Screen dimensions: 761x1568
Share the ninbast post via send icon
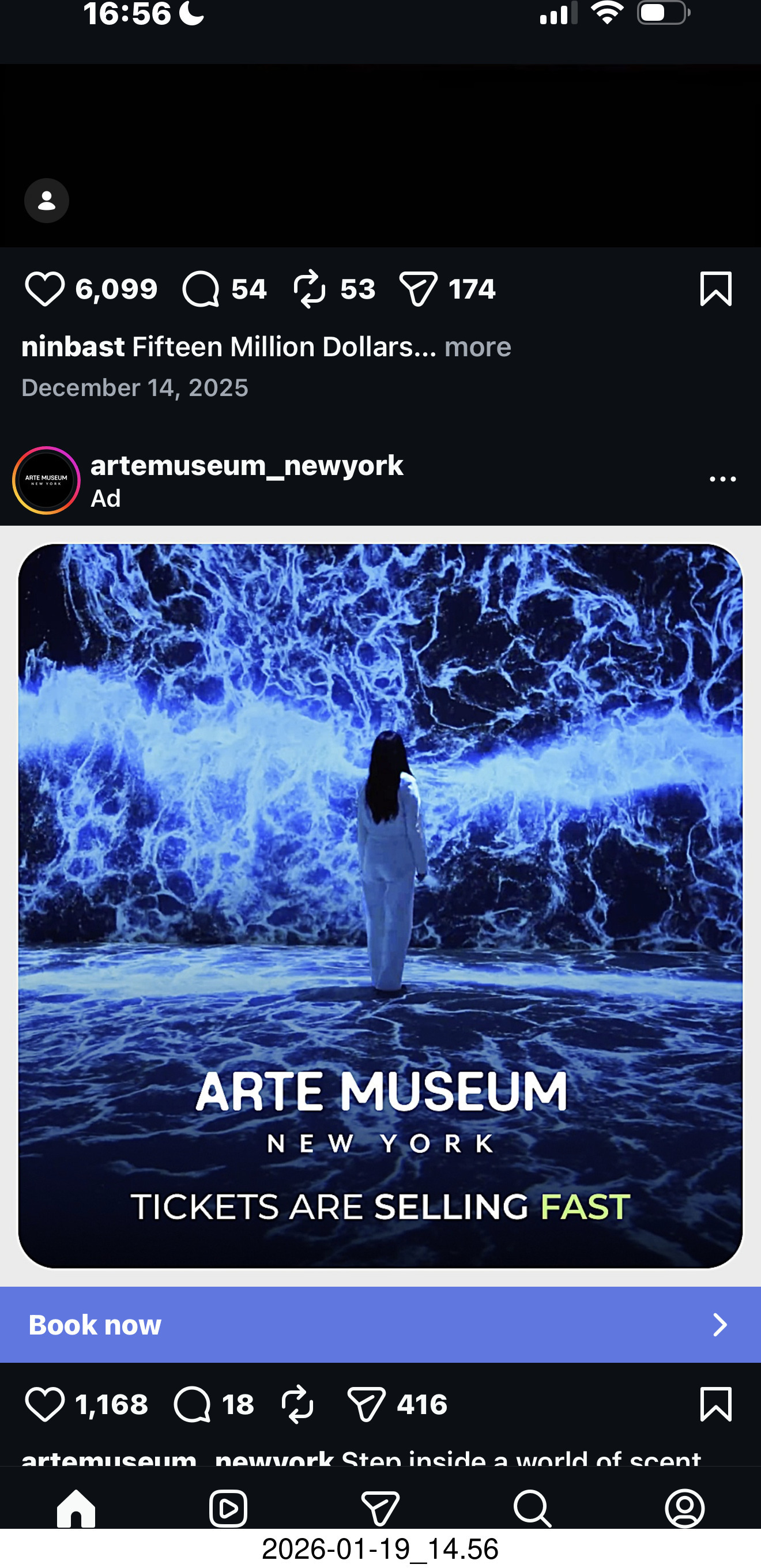pyautogui.click(x=418, y=289)
